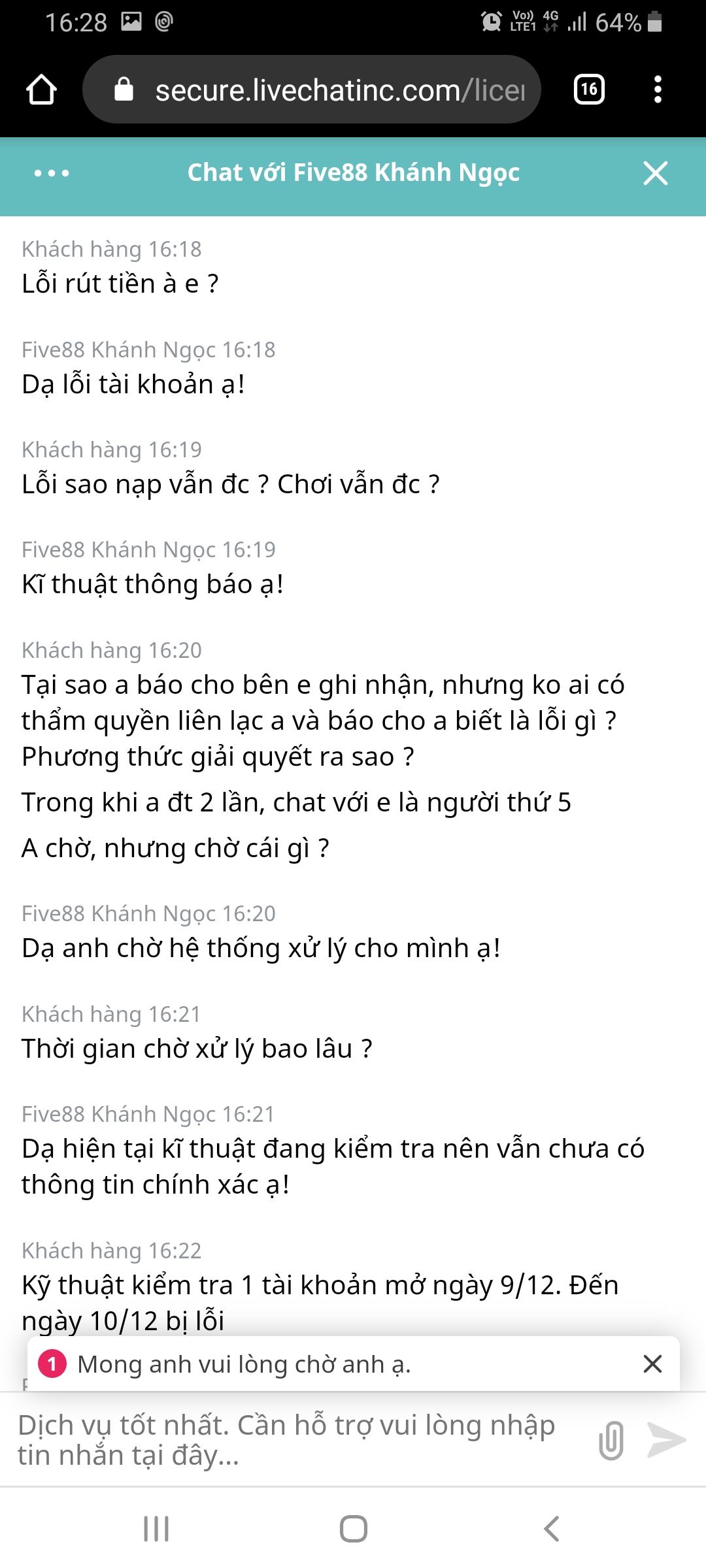
Task: Tap the padlock security icon in address bar
Action: [x=125, y=89]
